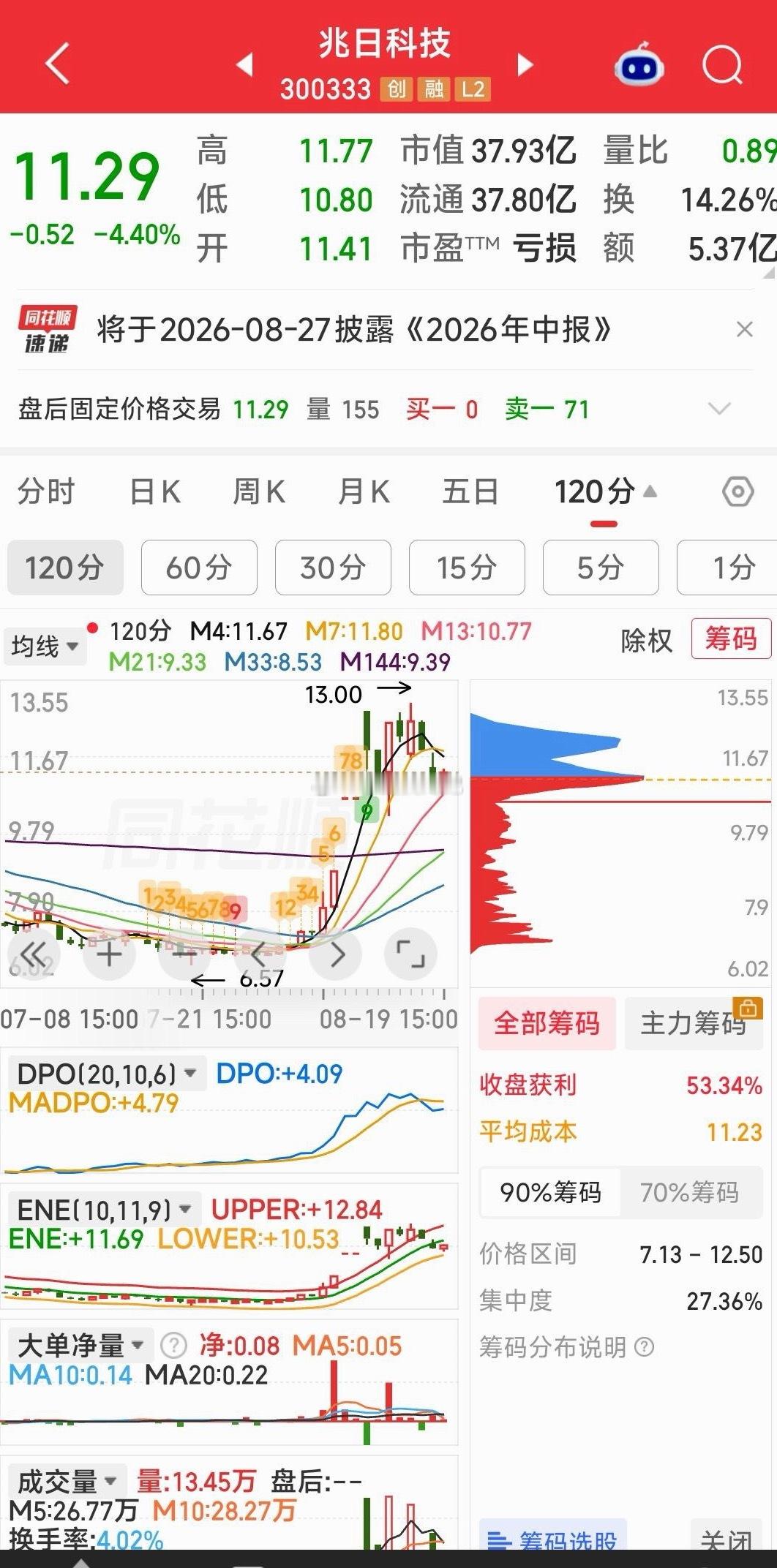Switch to the previous stock with left triangle
This screenshot has width=777, height=1568.
coord(245,64)
